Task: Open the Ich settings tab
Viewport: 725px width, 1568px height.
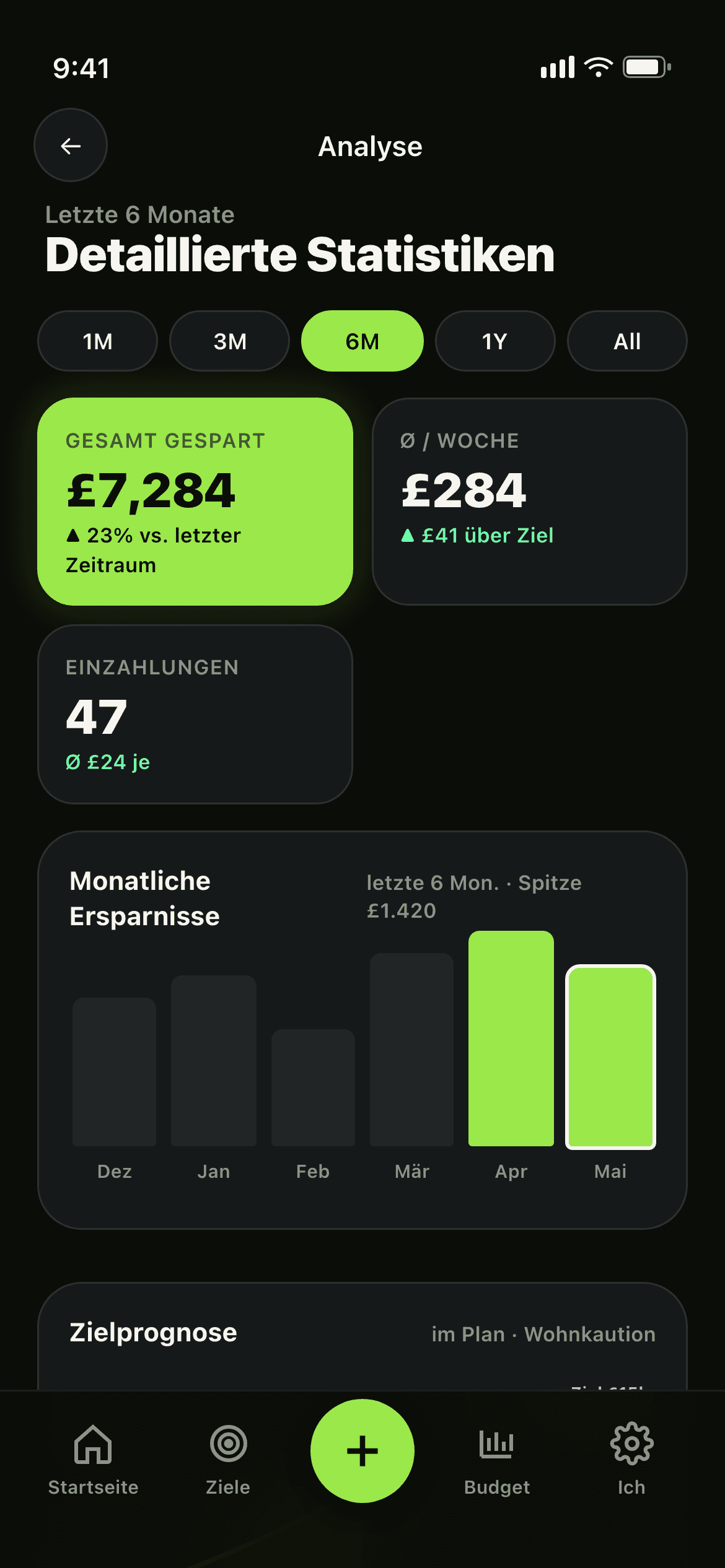Action: click(631, 1460)
